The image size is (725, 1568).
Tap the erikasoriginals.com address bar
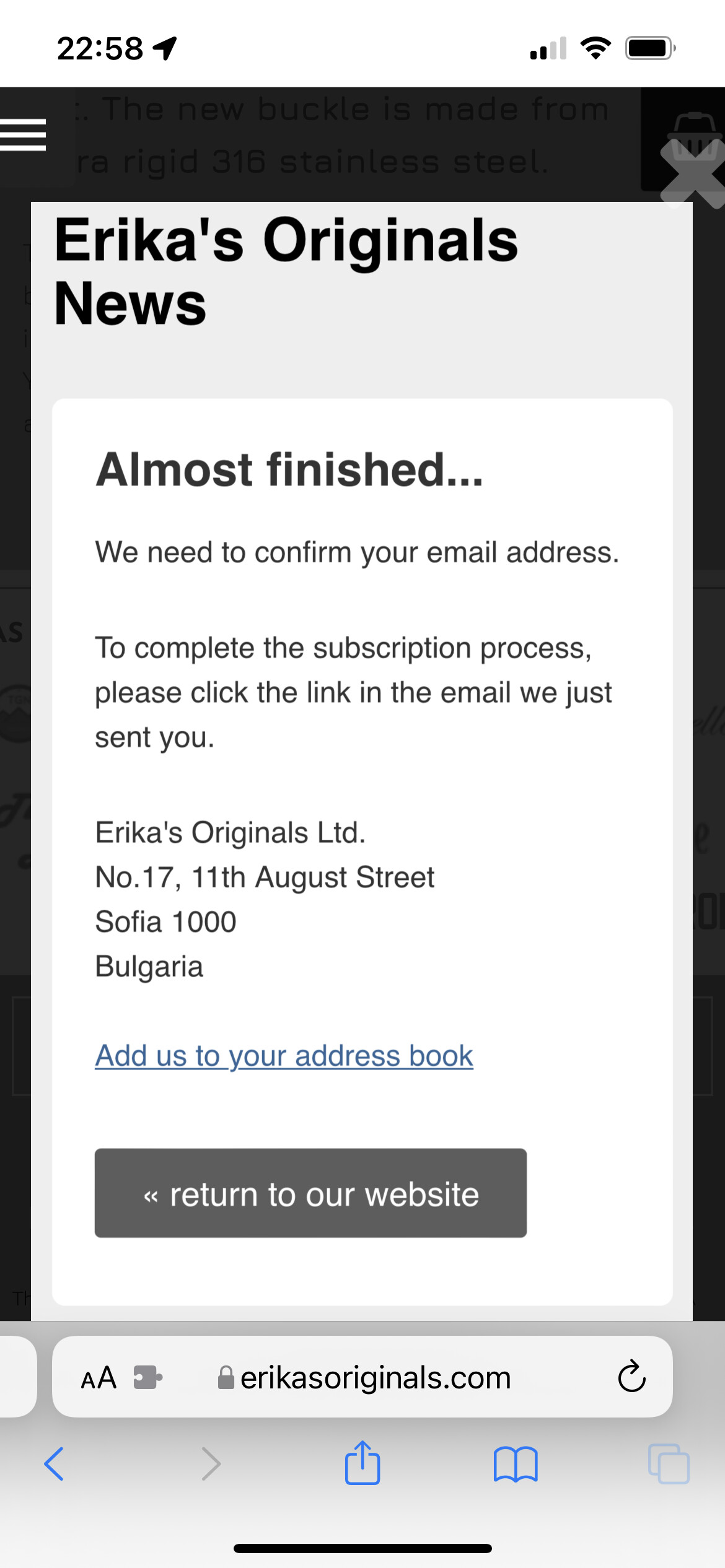tap(362, 1377)
